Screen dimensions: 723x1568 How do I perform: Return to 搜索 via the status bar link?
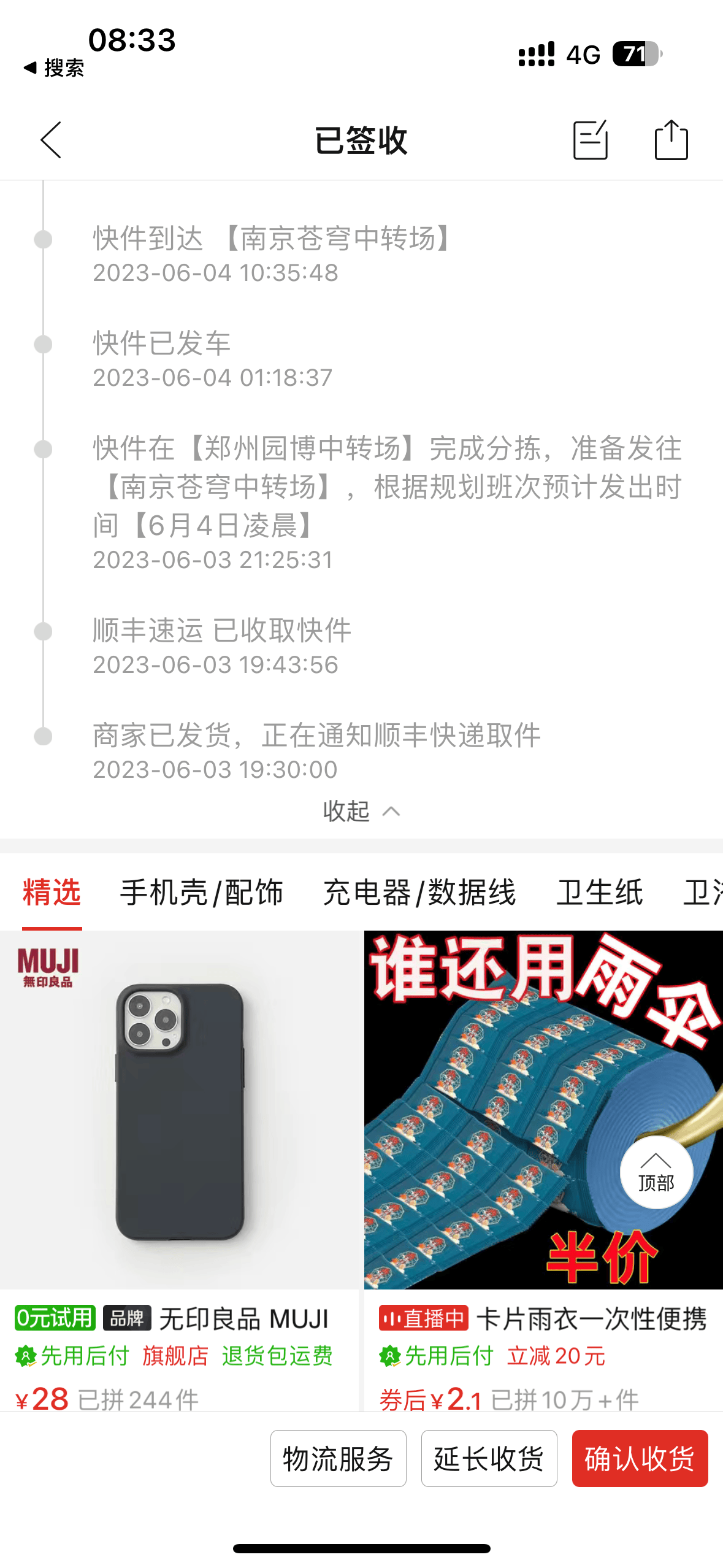point(54,67)
